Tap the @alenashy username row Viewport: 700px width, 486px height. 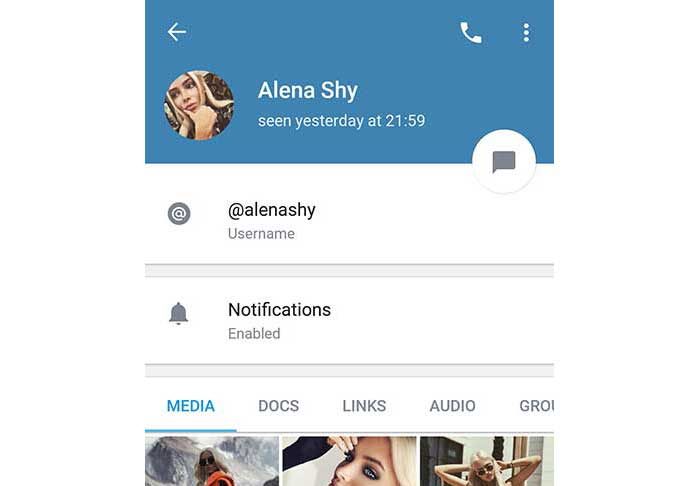click(349, 220)
